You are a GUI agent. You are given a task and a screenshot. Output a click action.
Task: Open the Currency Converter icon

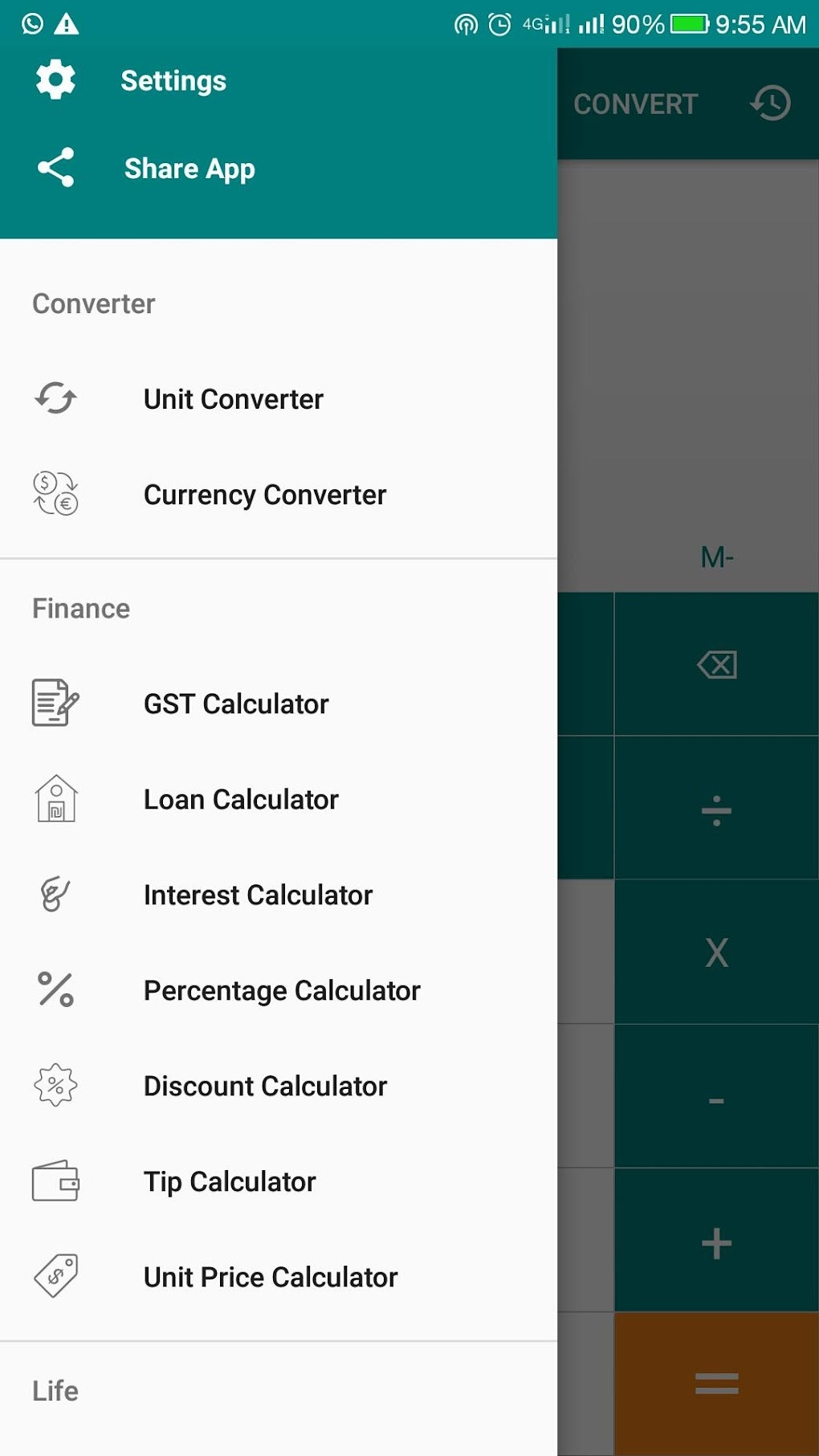[x=55, y=495]
